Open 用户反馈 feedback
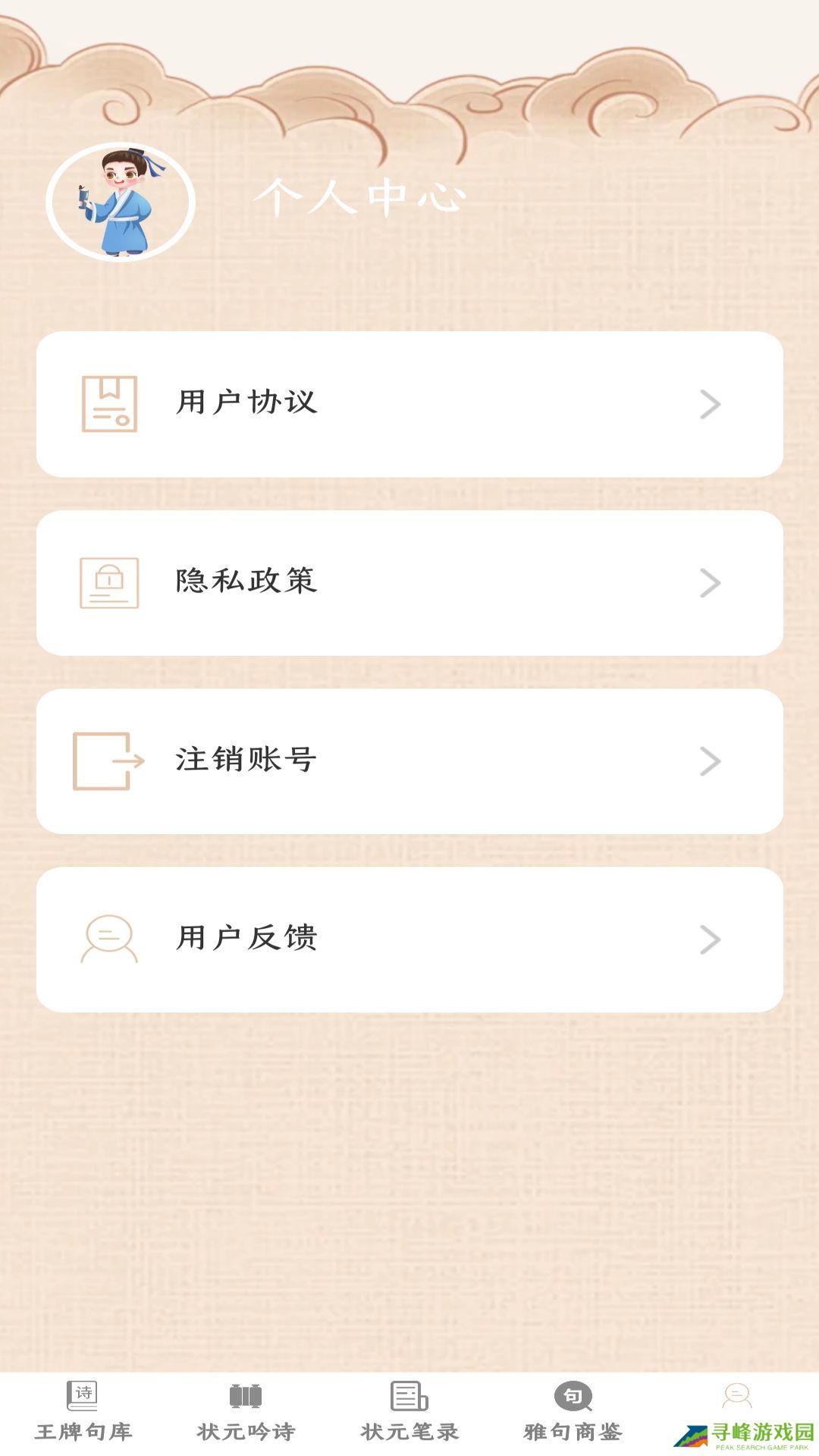The image size is (819, 1456). click(x=409, y=940)
